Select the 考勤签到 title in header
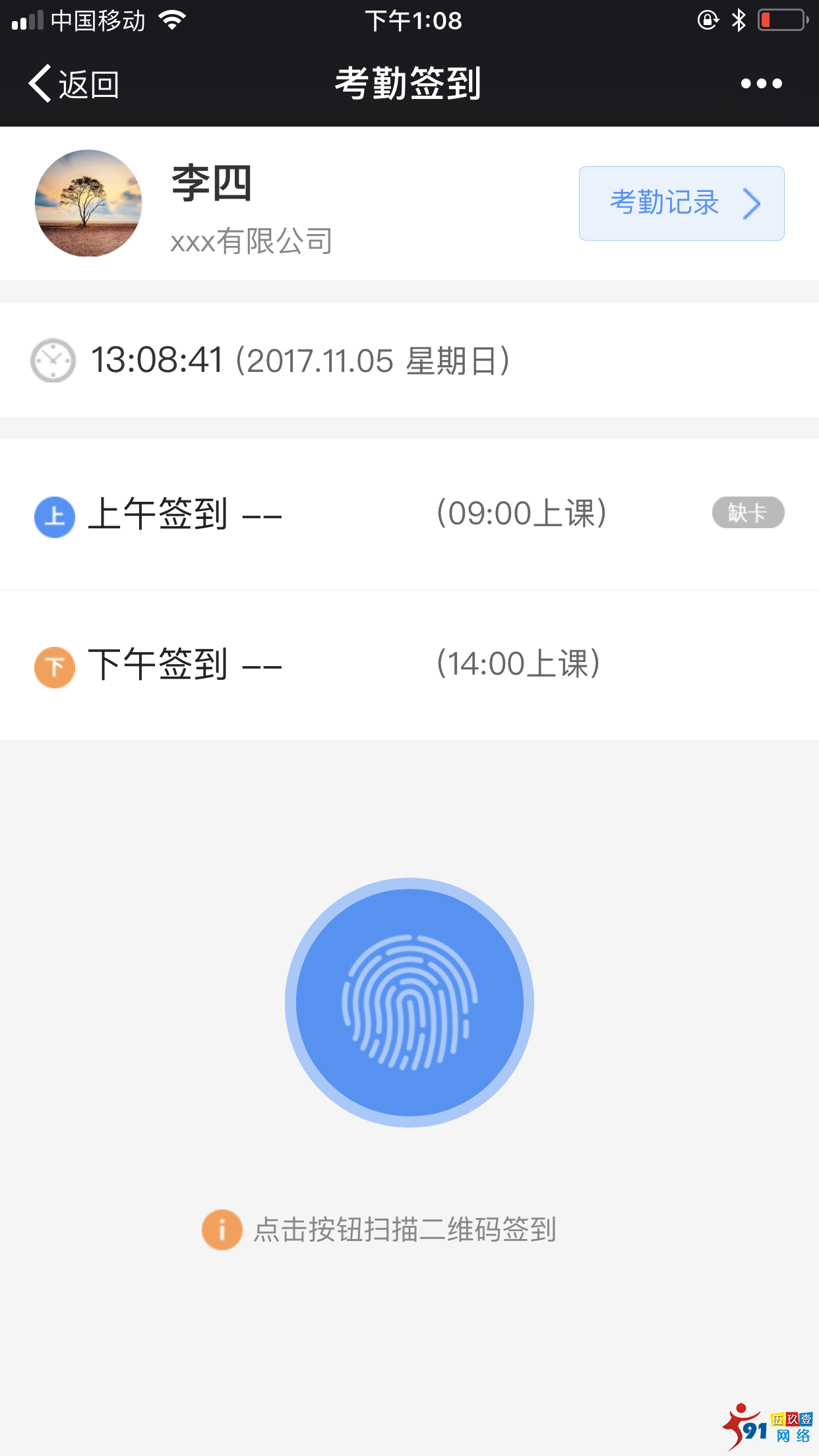The height and width of the screenshot is (1456, 819). click(x=408, y=83)
